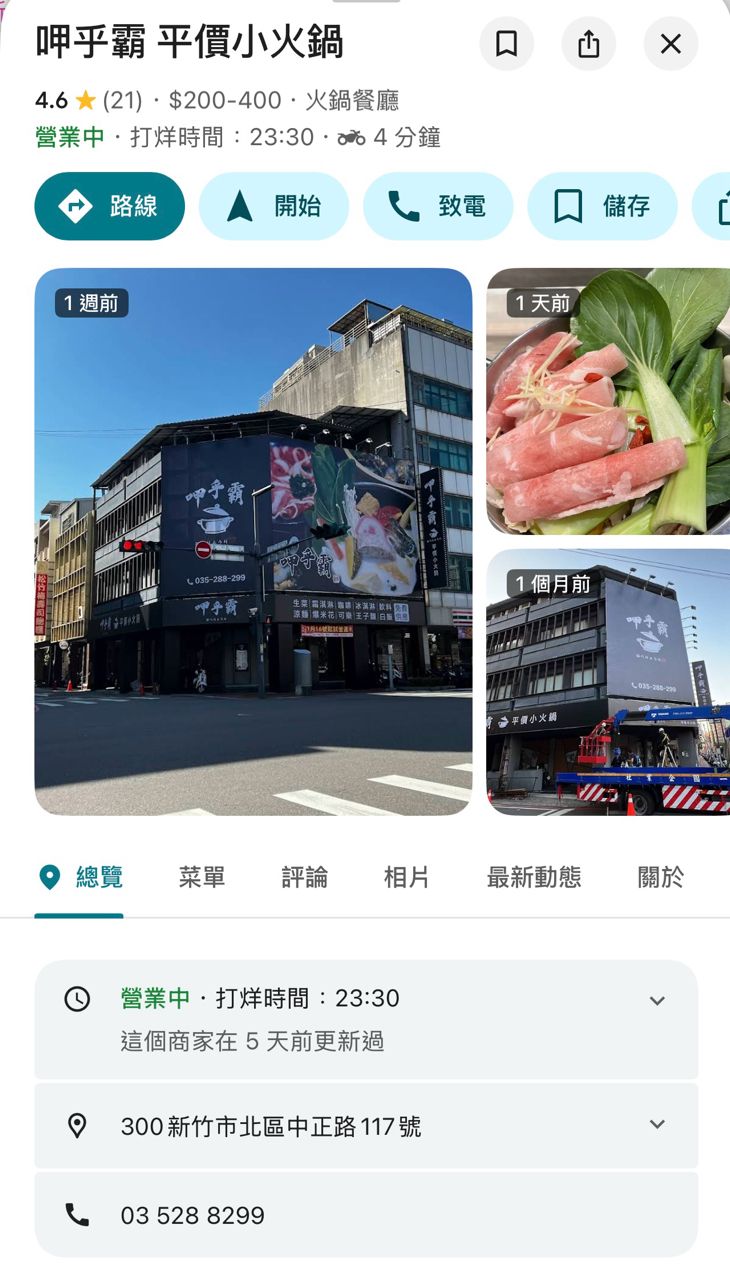Close the place details sheet
The height and width of the screenshot is (1280, 730).
670,44
